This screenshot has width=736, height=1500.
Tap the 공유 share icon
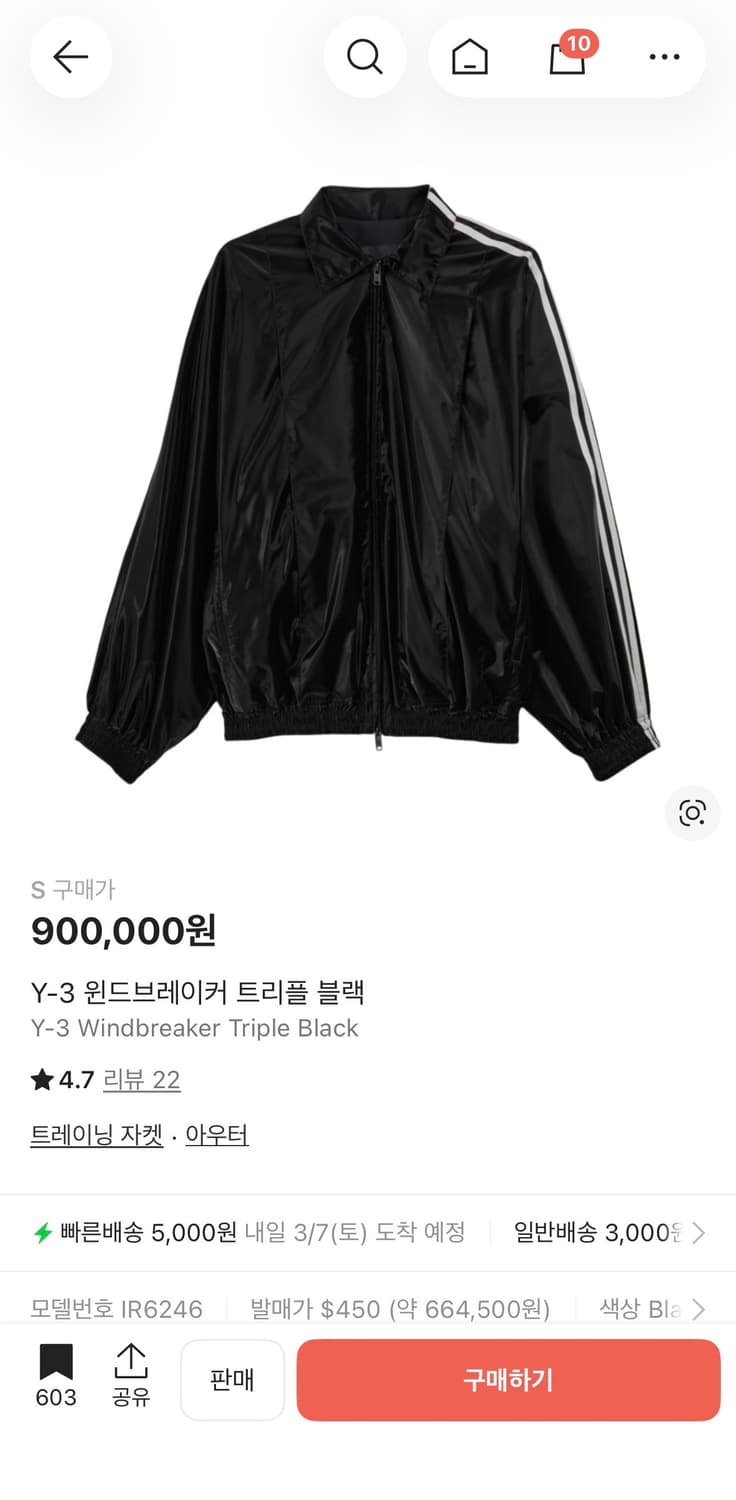point(131,1380)
